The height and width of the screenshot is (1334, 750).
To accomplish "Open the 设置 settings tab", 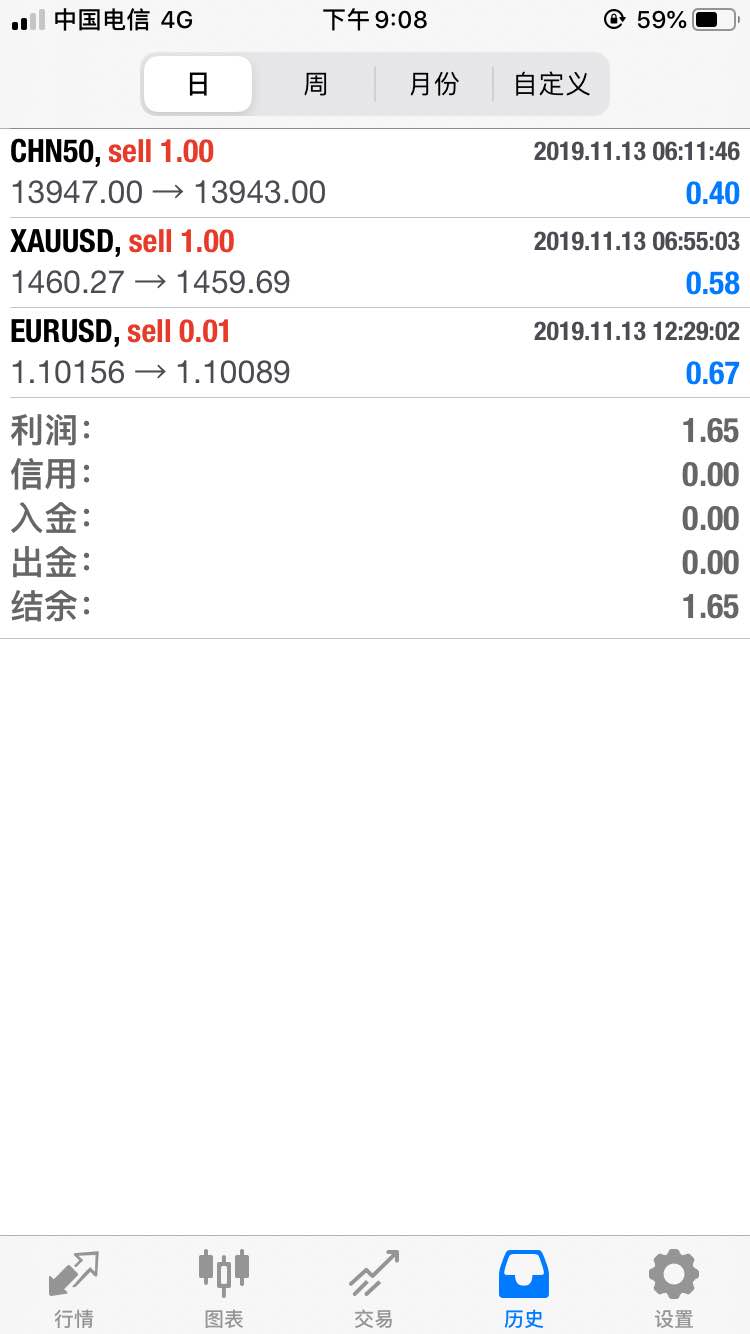I will point(674,1287).
